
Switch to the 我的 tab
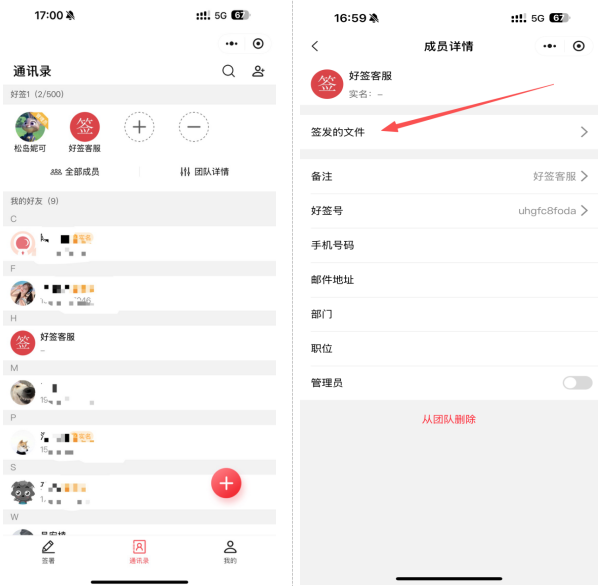pyautogui.click(x=230, y=551)
